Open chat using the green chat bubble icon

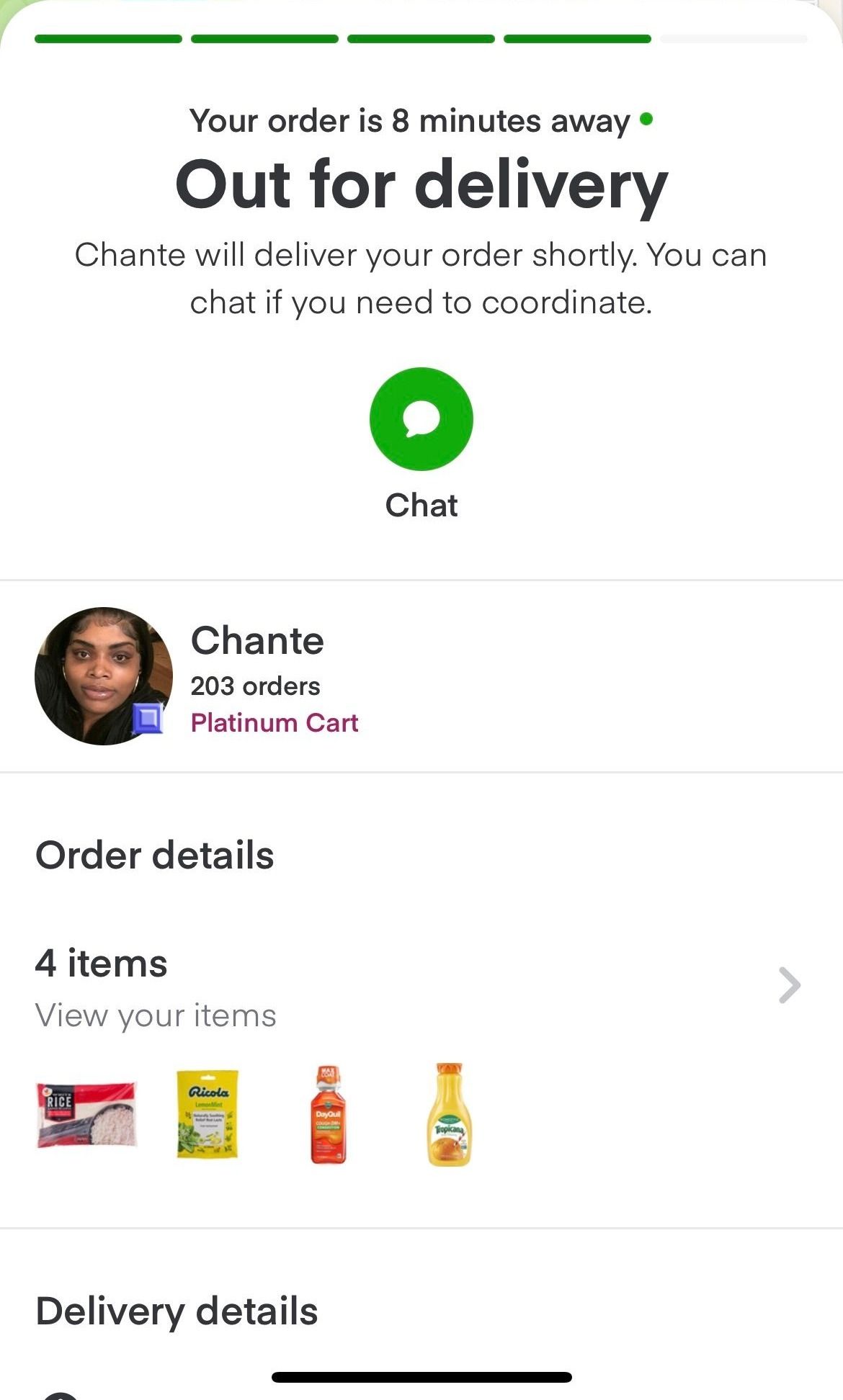pos(421,418)
